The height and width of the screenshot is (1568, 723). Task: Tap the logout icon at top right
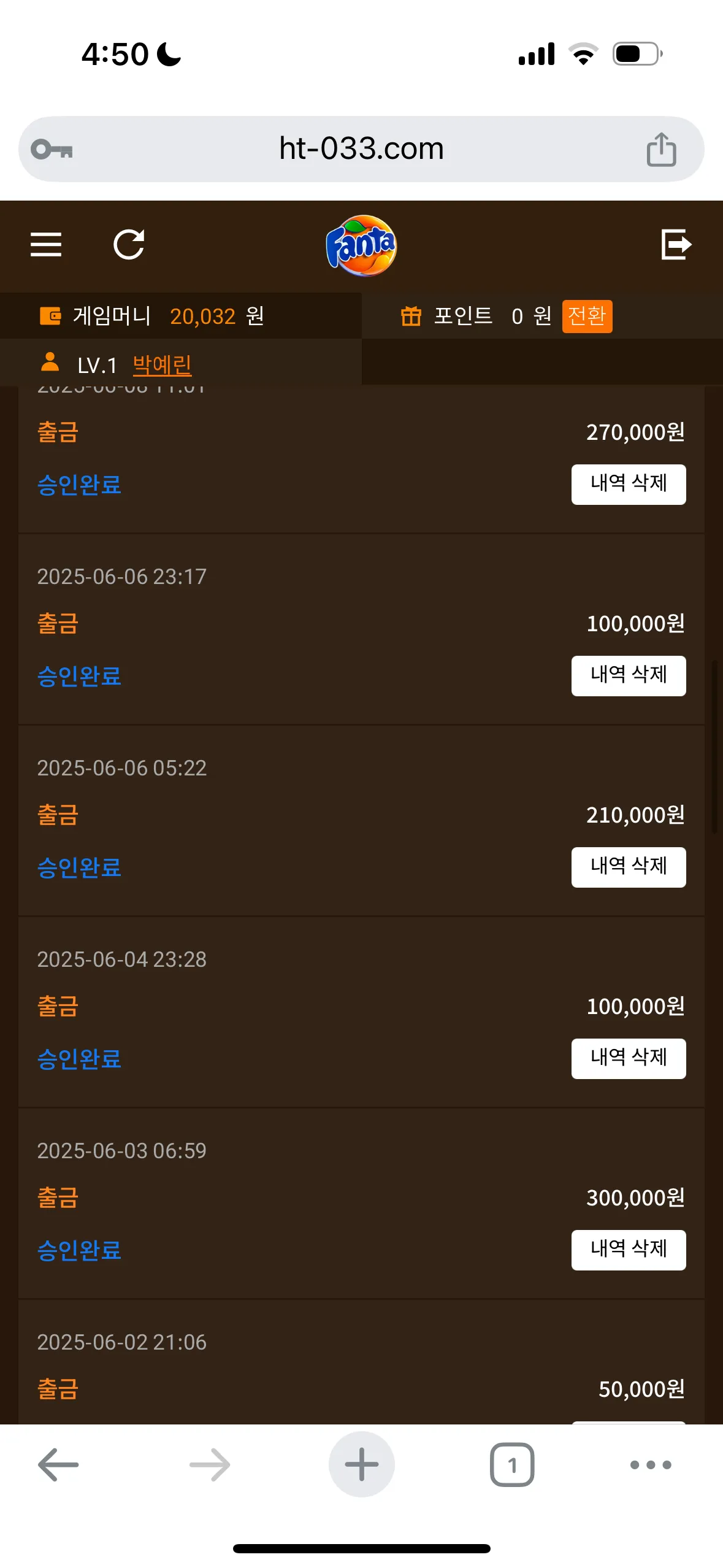pos(676,245)
